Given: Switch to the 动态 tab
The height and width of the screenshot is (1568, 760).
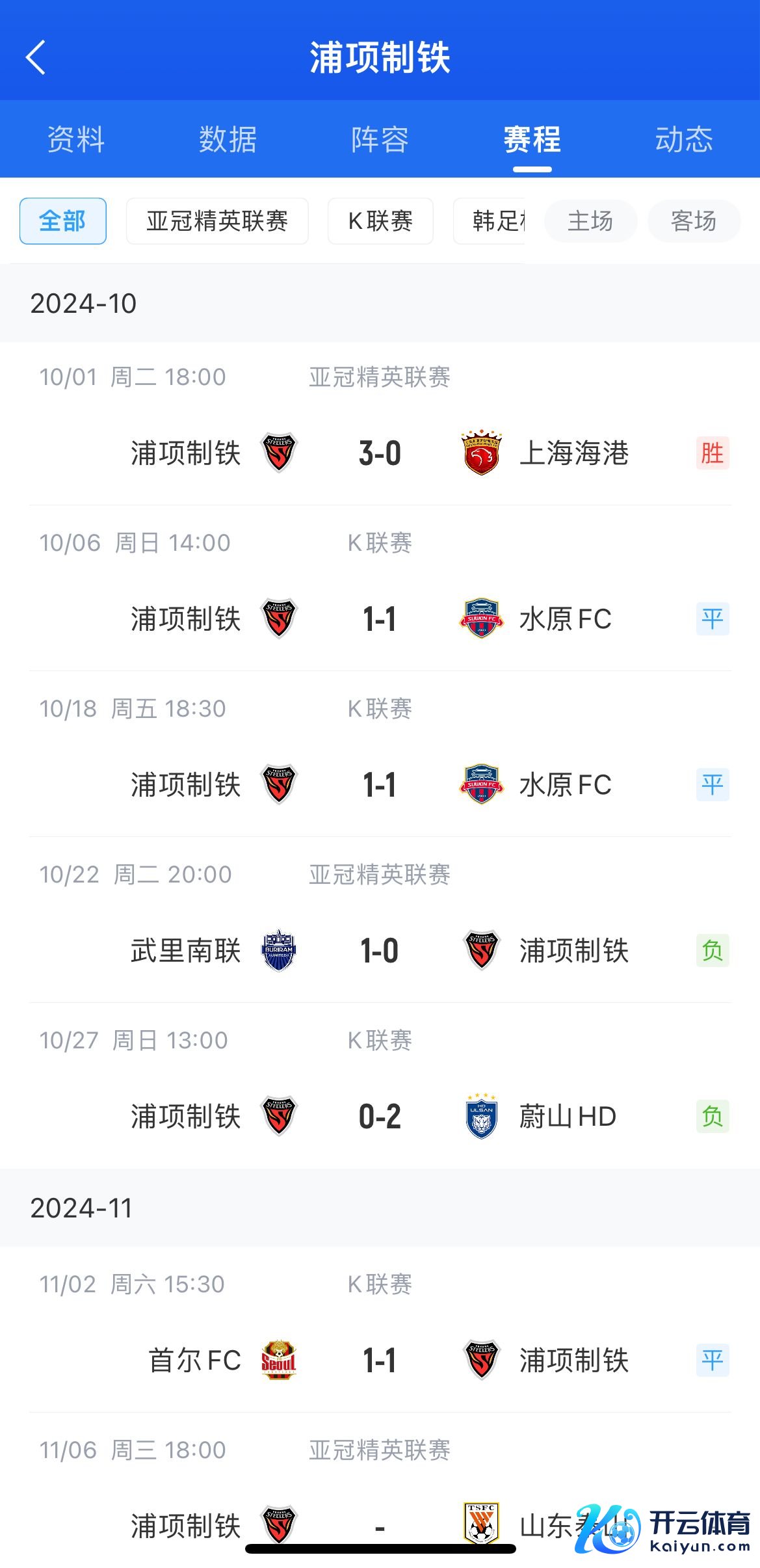Looking at the screenshot, I should 684,139.
